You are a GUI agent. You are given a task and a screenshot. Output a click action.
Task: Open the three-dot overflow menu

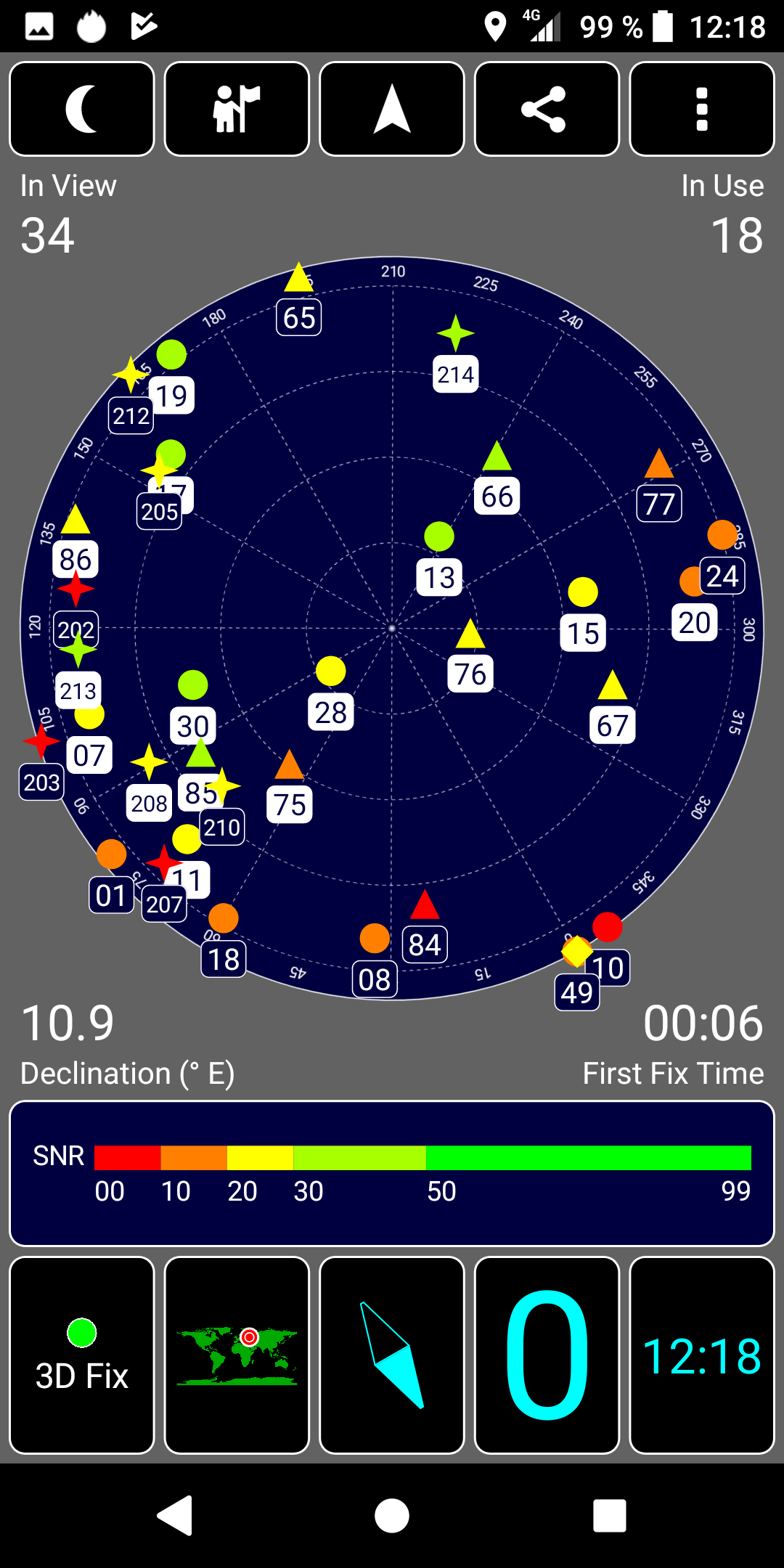(x=701, y=109)
